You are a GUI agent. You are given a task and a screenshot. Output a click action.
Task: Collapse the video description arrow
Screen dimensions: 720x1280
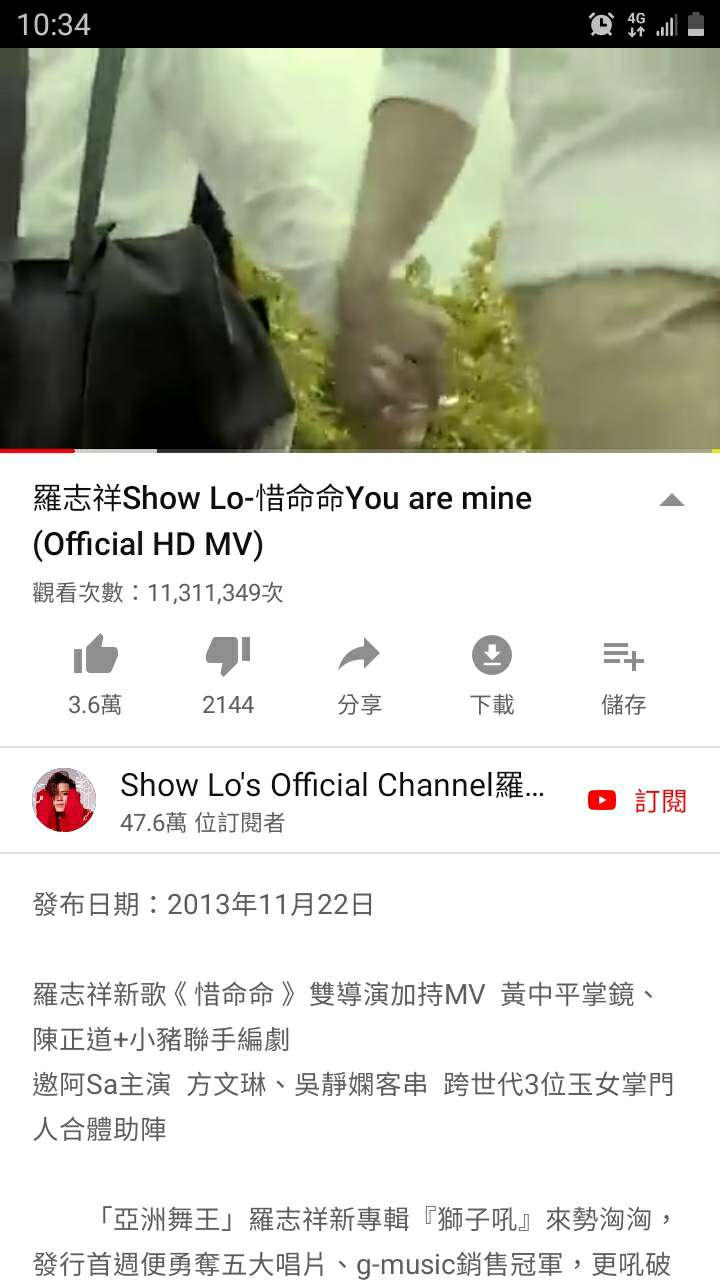[x=672, y=500]
